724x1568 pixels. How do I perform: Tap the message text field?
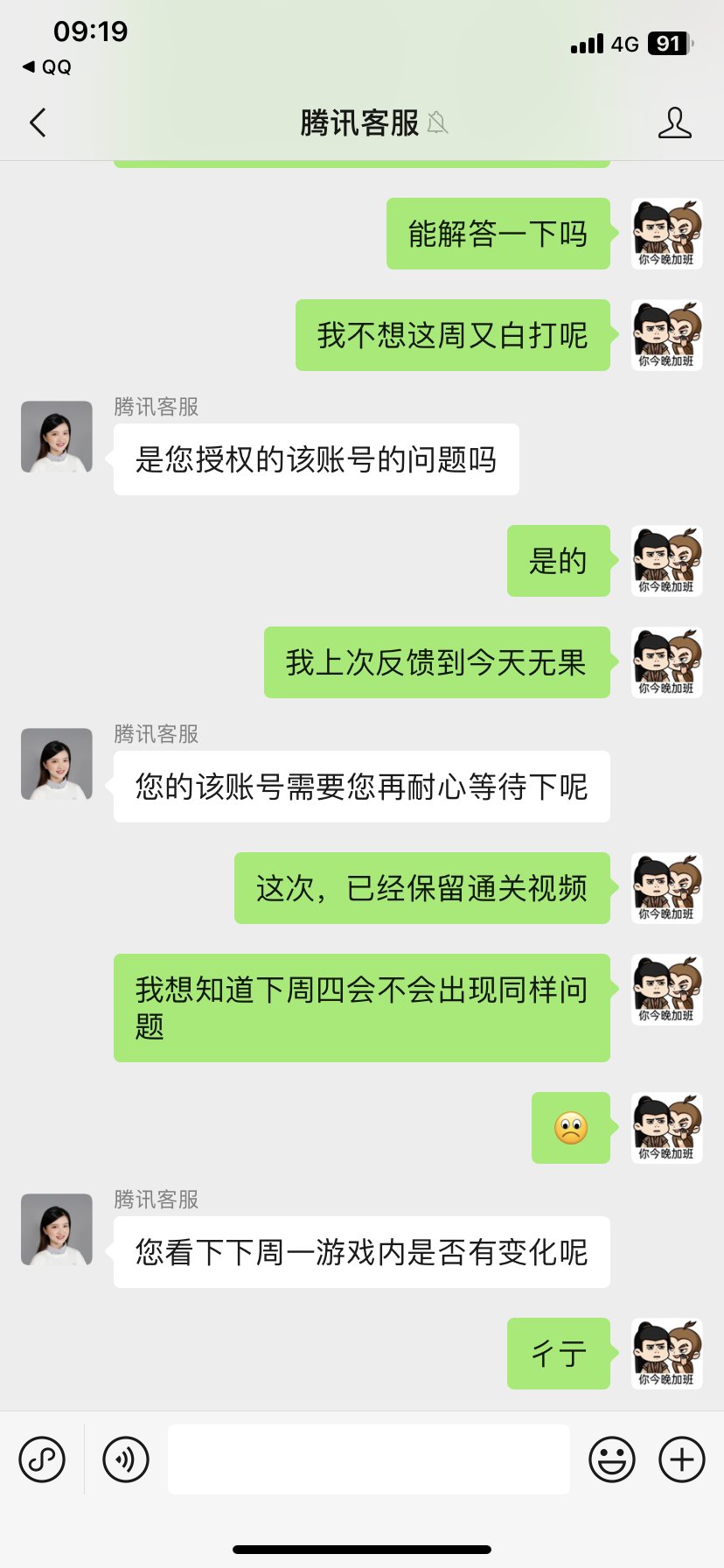tap(368, 1459)
